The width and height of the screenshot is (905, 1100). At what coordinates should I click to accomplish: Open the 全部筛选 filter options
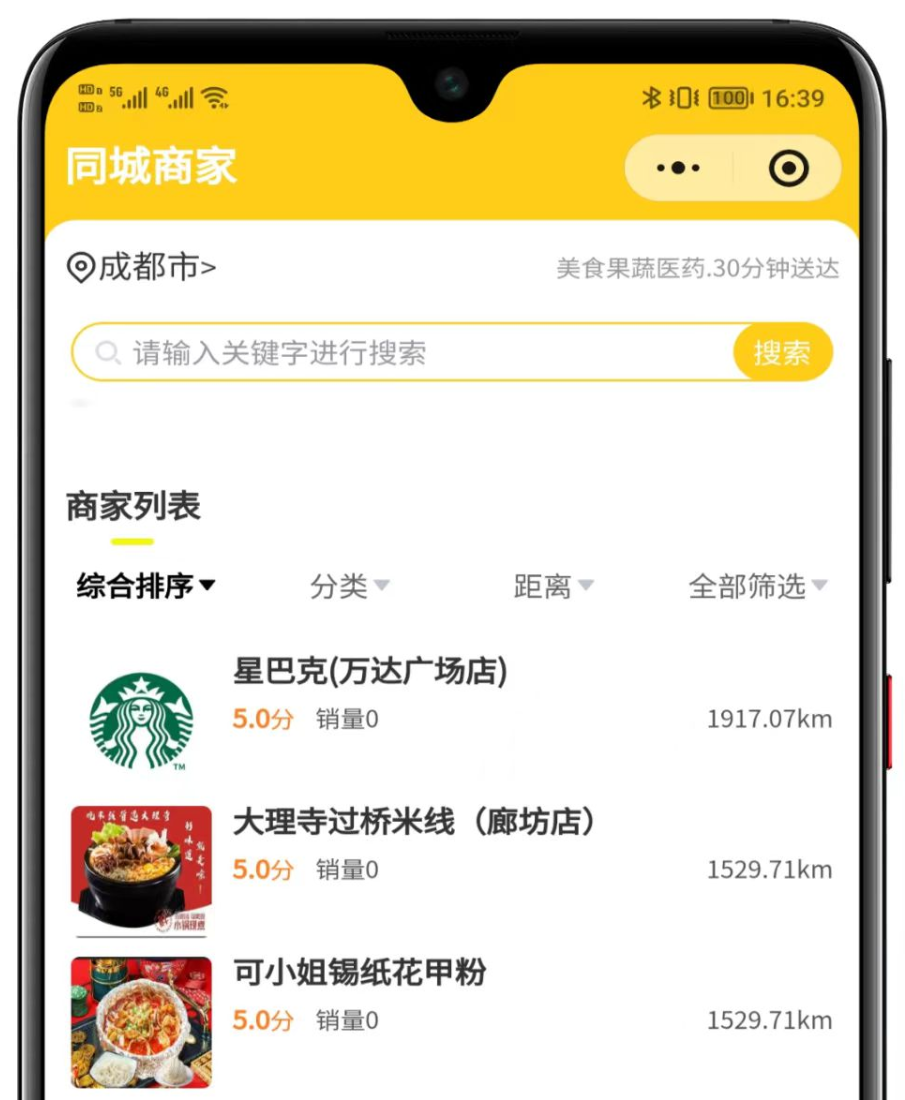pyautogui.click(x=757, y=586)
